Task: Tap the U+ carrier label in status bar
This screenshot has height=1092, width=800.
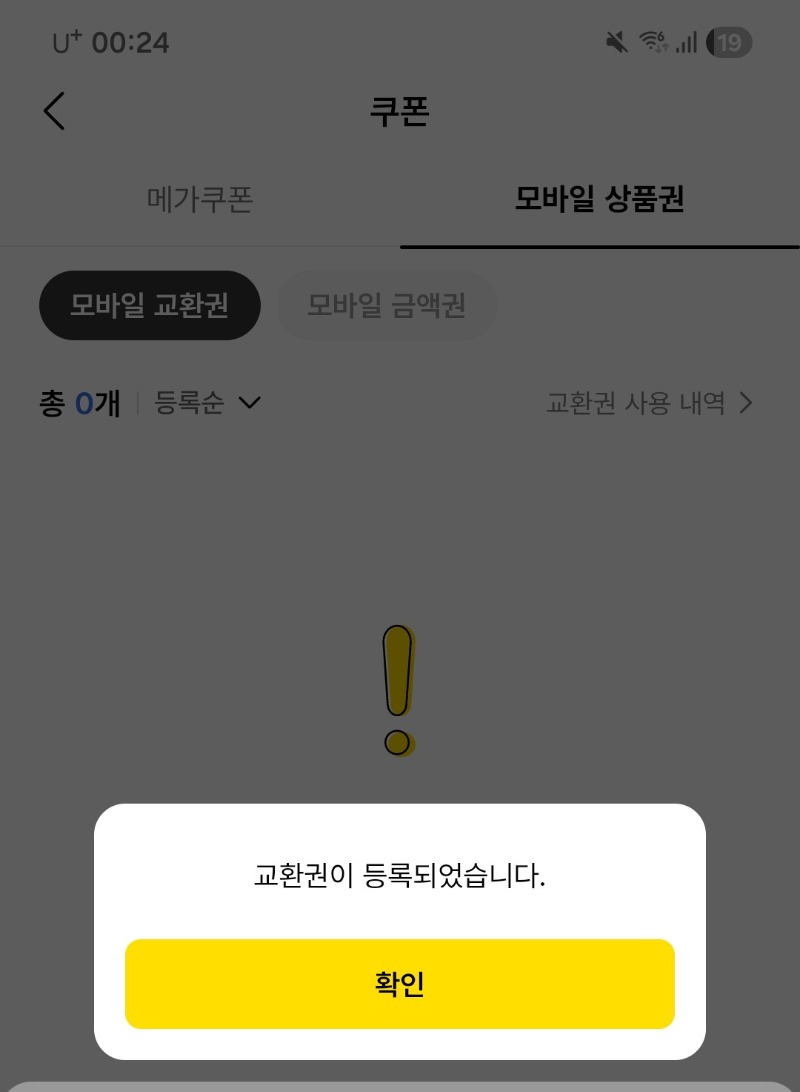Action: (62, 42)
